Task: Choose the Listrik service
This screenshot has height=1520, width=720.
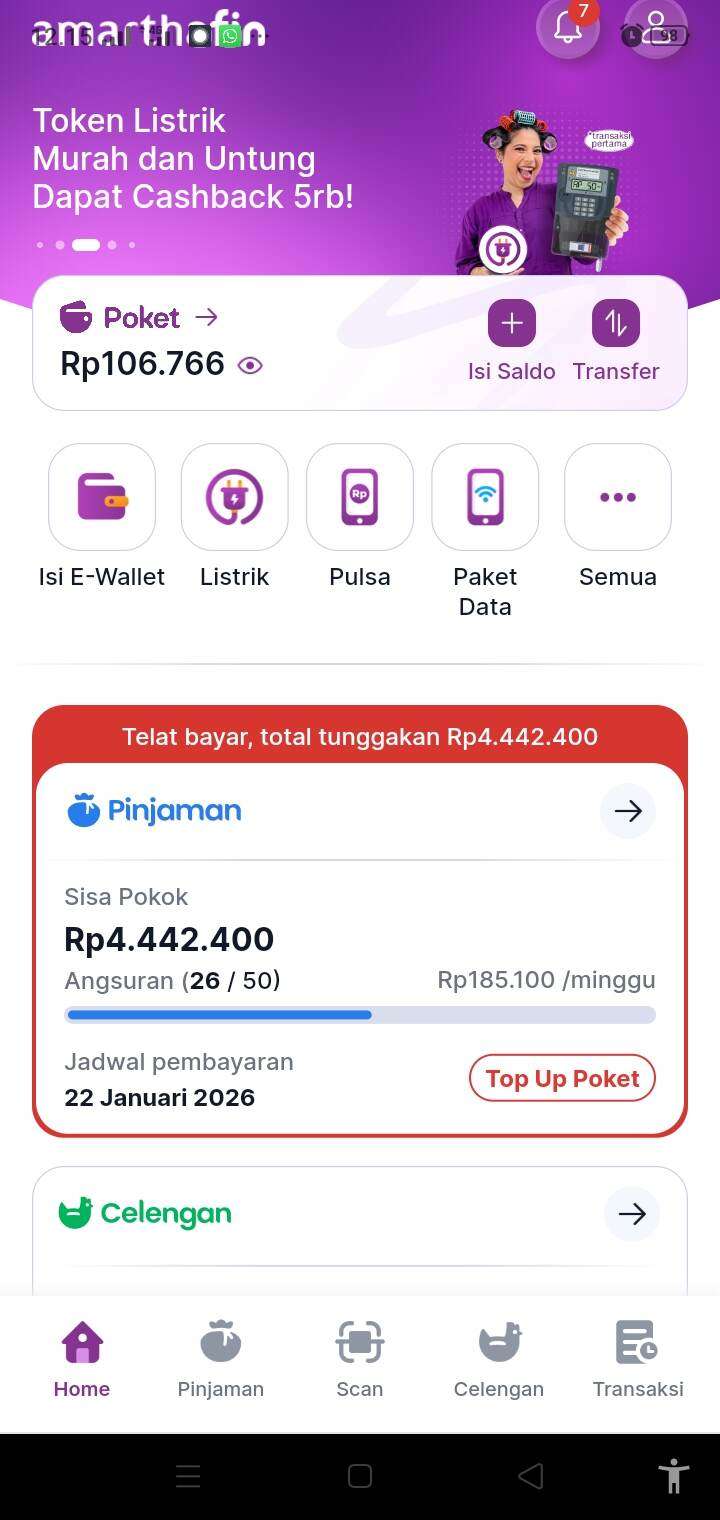Action: point(235,498)
